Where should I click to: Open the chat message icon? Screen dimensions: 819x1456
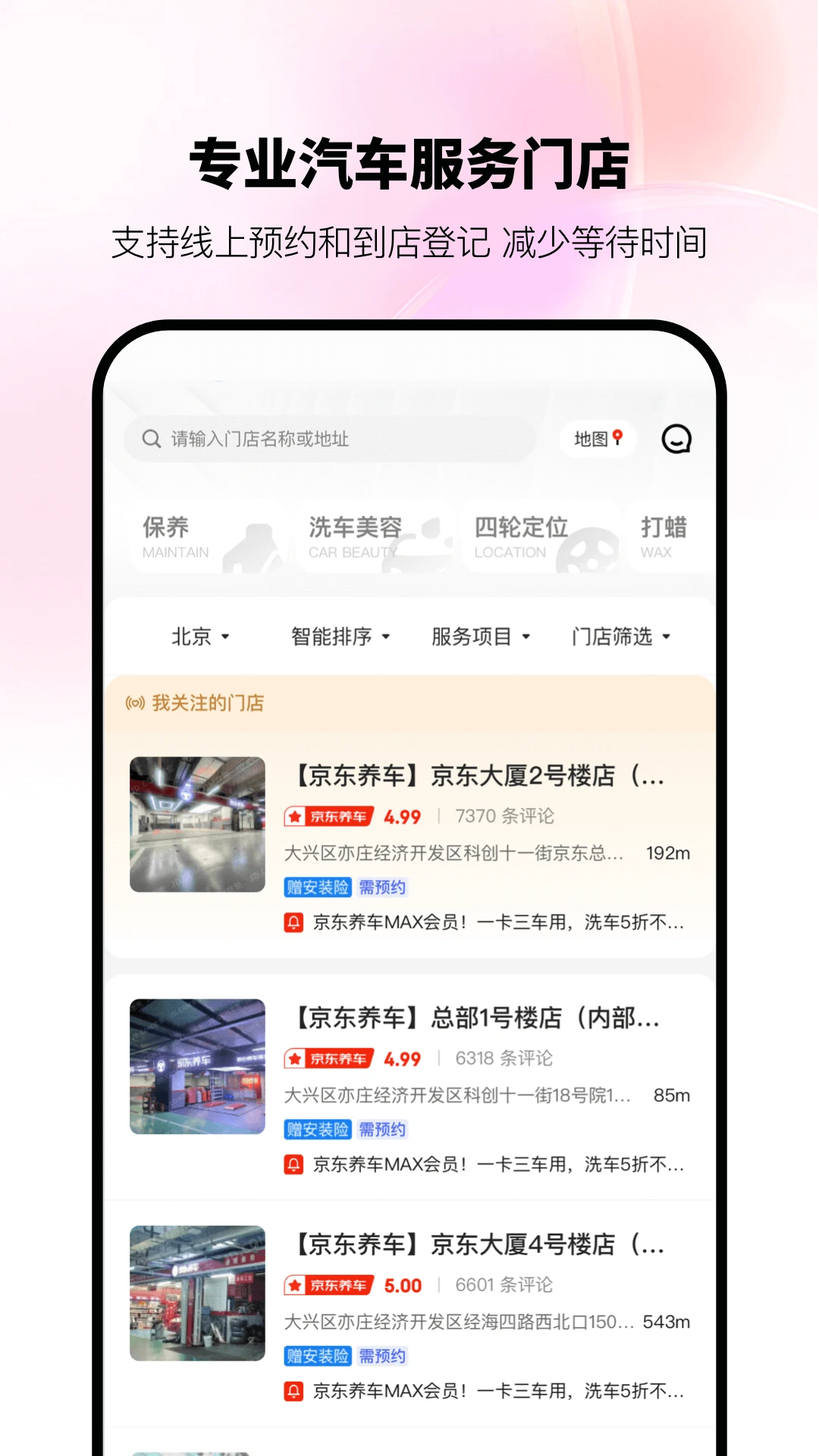click(677, 439)
